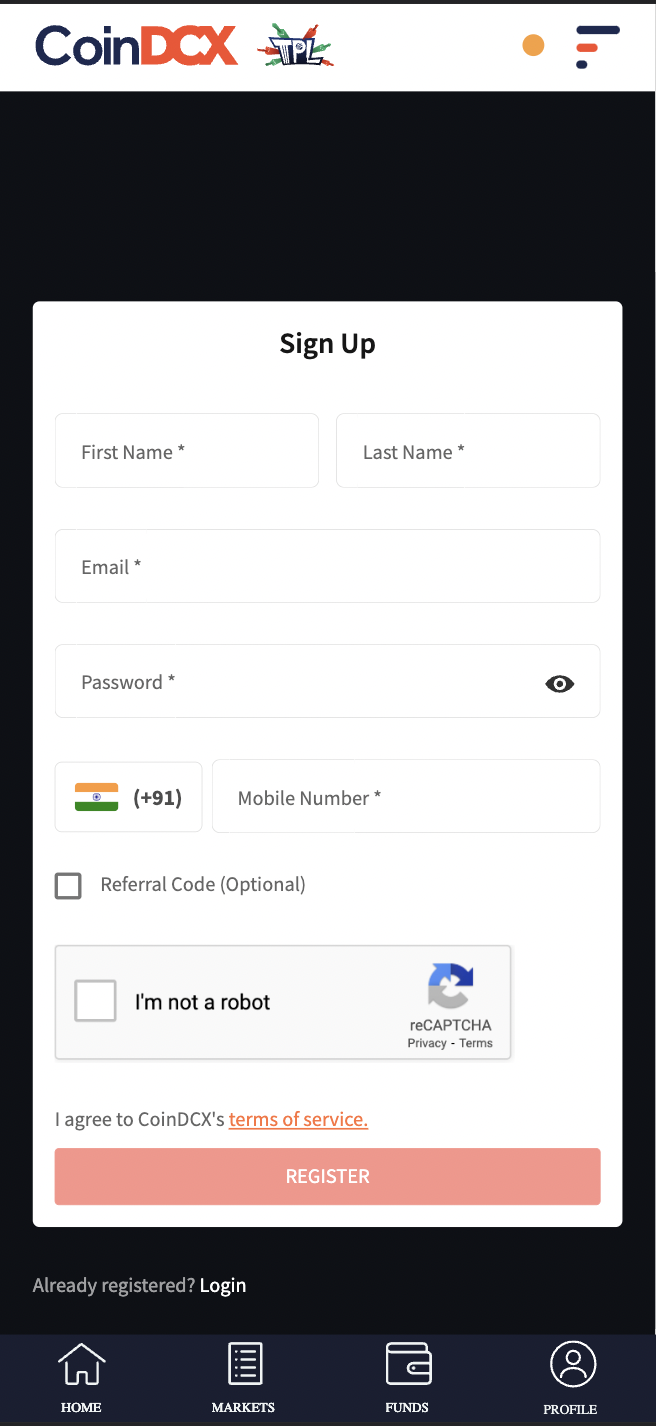Open the +91 country code picker
Viewport: 656px width, 1426px height.
128,797
